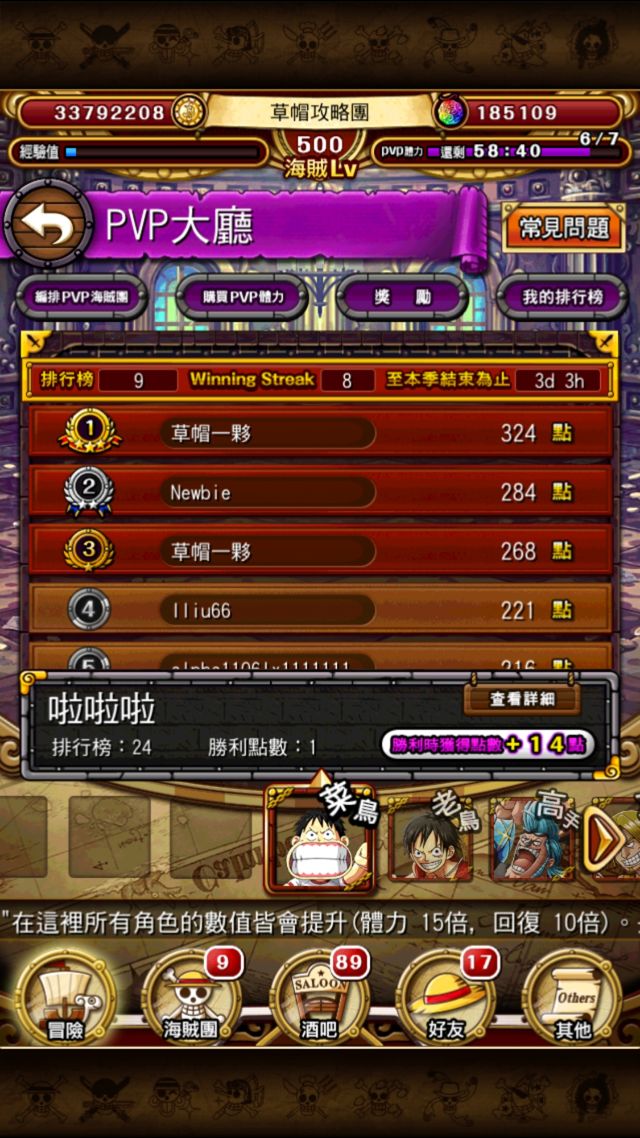The width and height of the screenshot is (640, 1138).
Task: Open the 常見問題 FAQ button
Action: click(563, 229)
